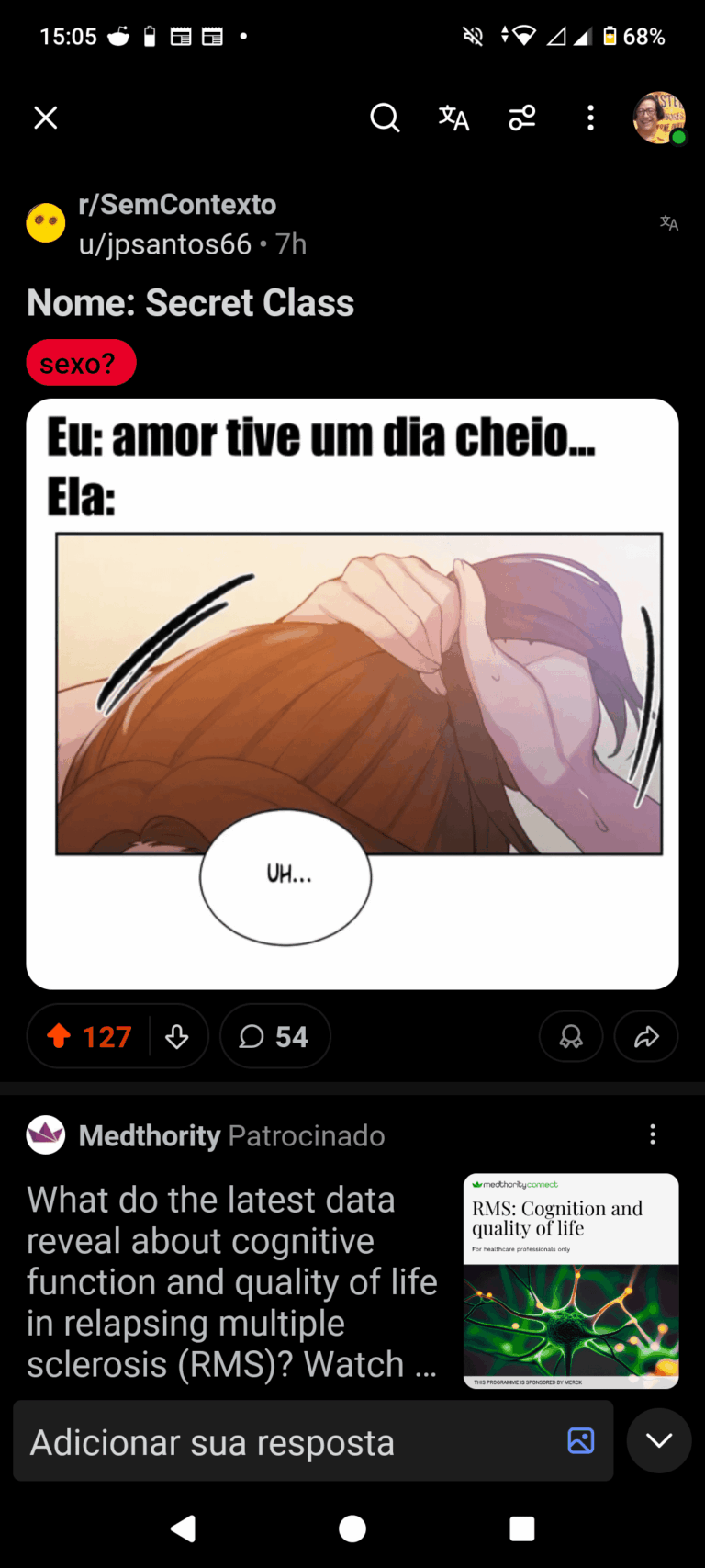Give an award to this post
The image size is (705, 1568).
(x=571, y=1037)
